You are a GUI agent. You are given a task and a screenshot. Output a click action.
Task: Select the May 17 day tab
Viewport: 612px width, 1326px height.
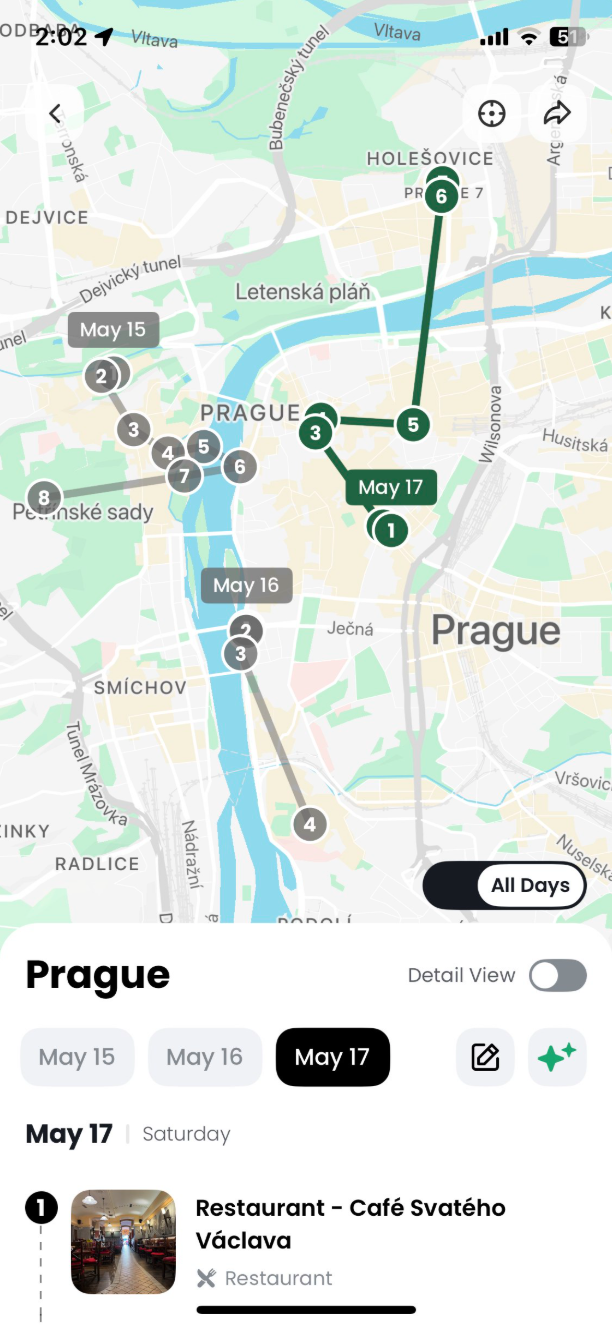click(x=332, y=1057)
